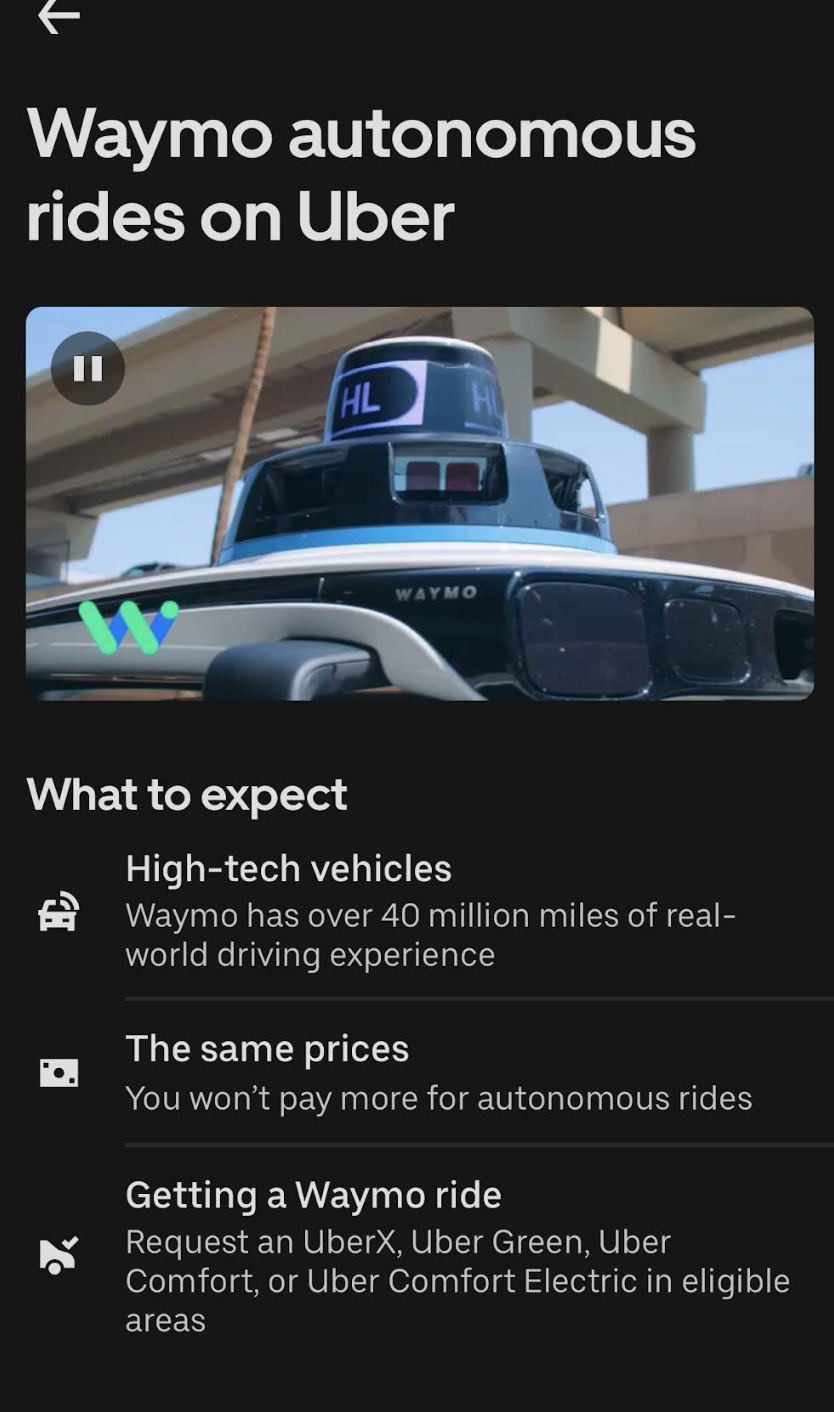Click the autonomous car icon beside High-tech vehicles
This screenshot has height=1412, width=834.
(56, 912)
